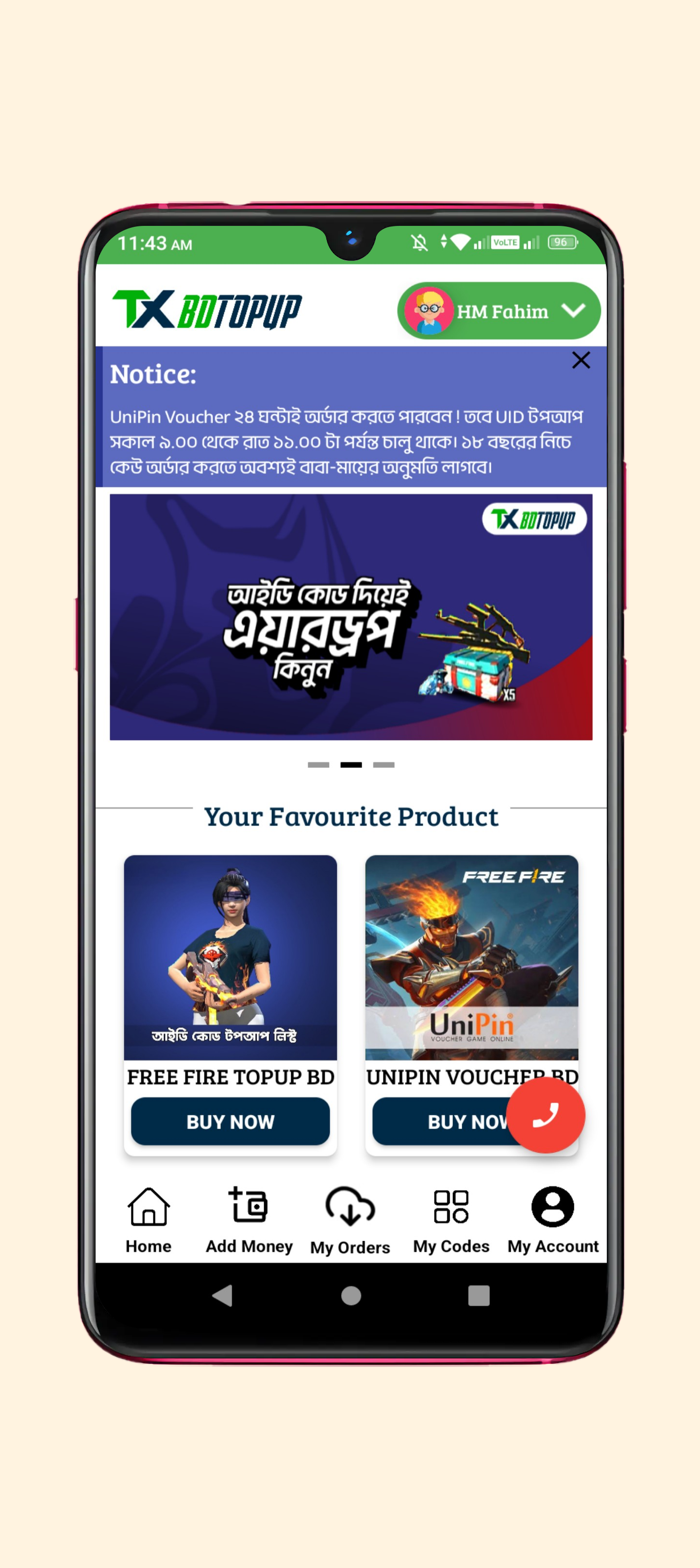Dismiss the Notice banner

point(581,360)
